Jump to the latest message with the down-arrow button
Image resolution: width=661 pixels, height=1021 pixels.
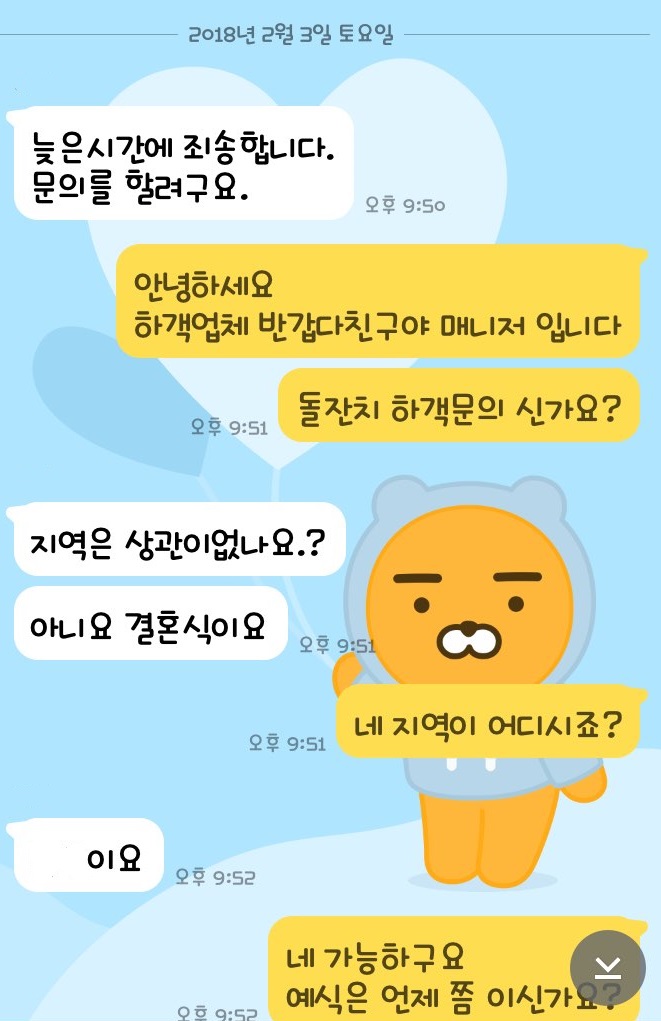click(607, 967)
